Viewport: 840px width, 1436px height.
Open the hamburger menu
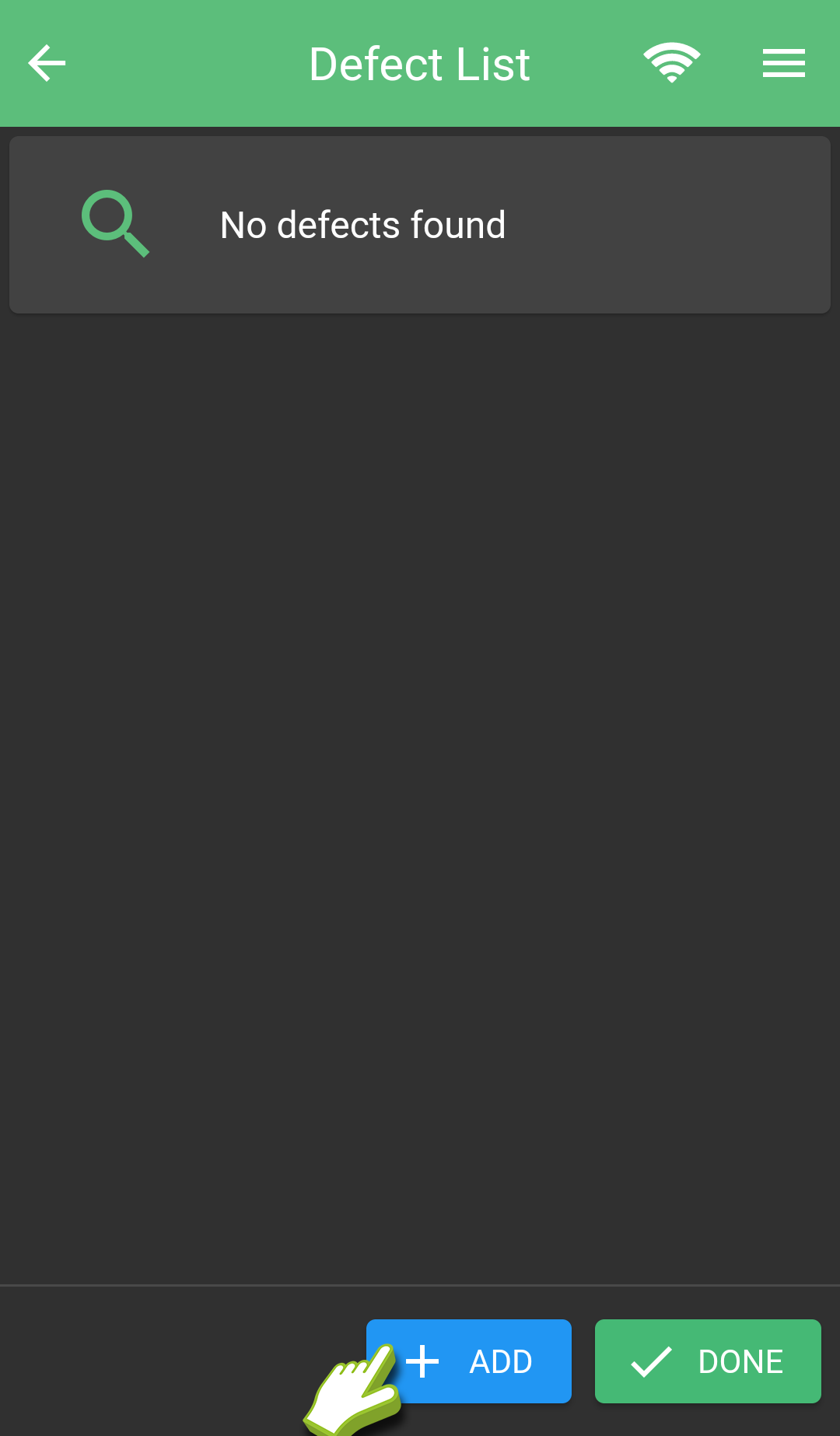tap(783, 63)
